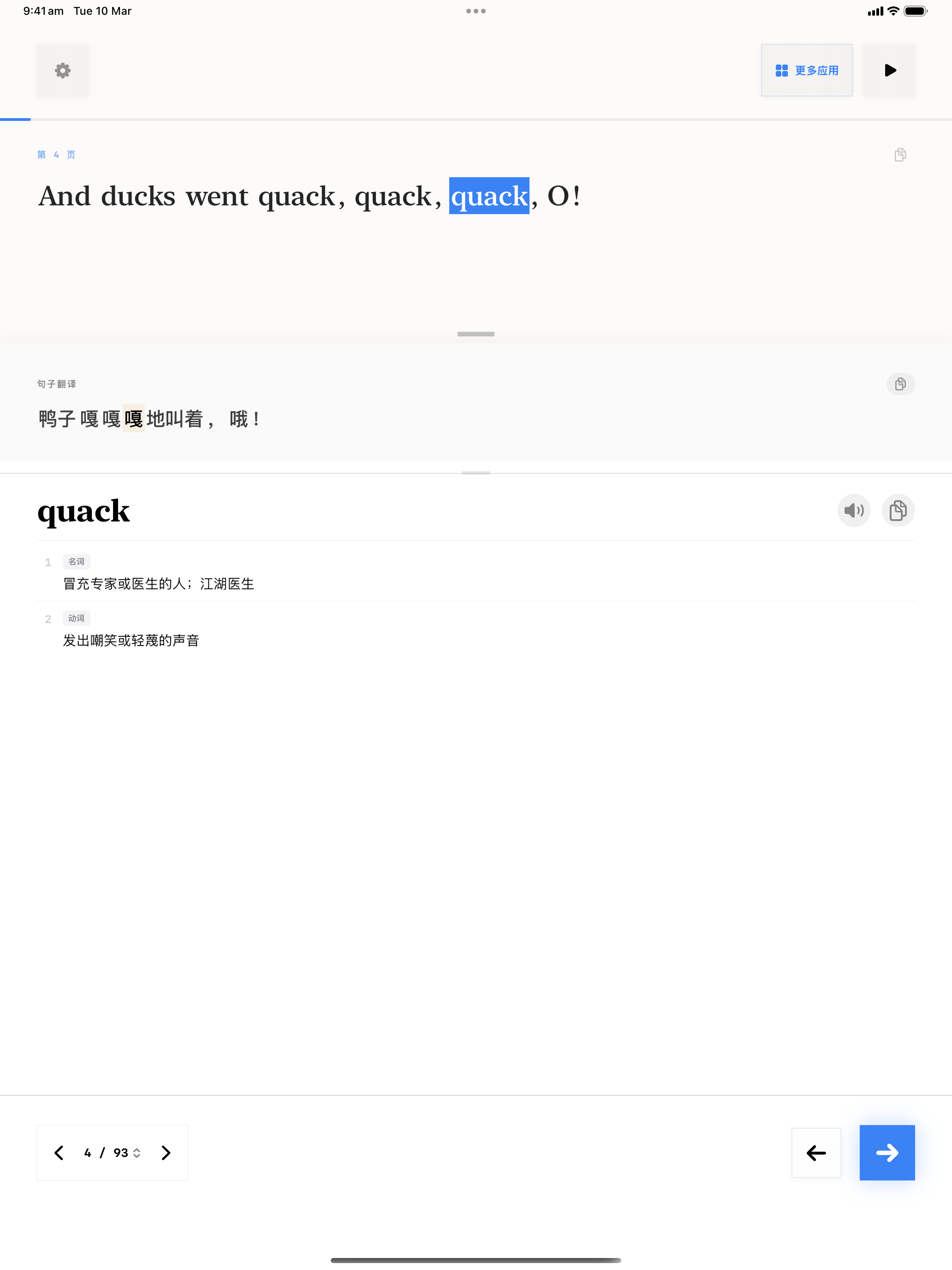
Task: Copy the quack dictionary entry
Action: coord(898,510)
